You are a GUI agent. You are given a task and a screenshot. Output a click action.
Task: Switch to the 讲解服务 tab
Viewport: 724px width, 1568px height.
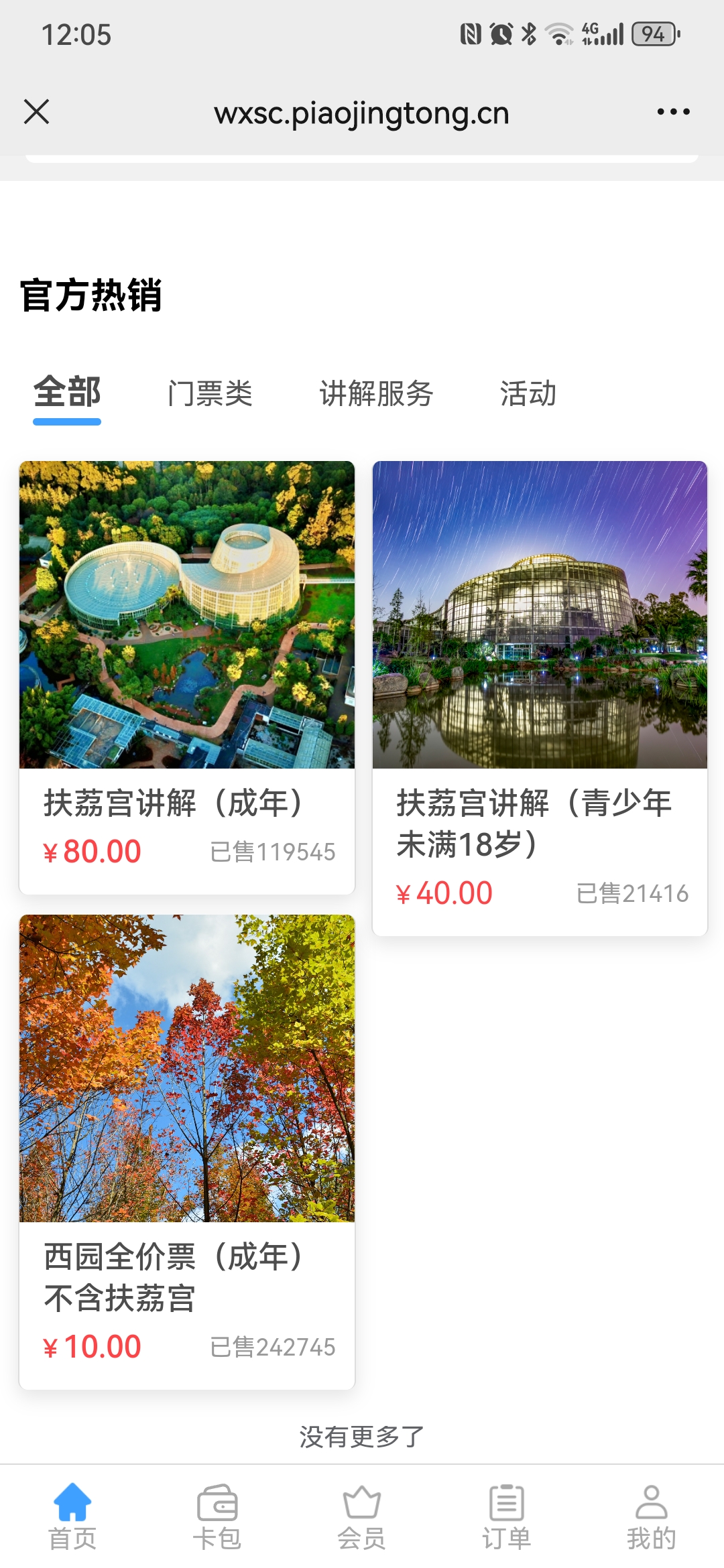point(376,393)
